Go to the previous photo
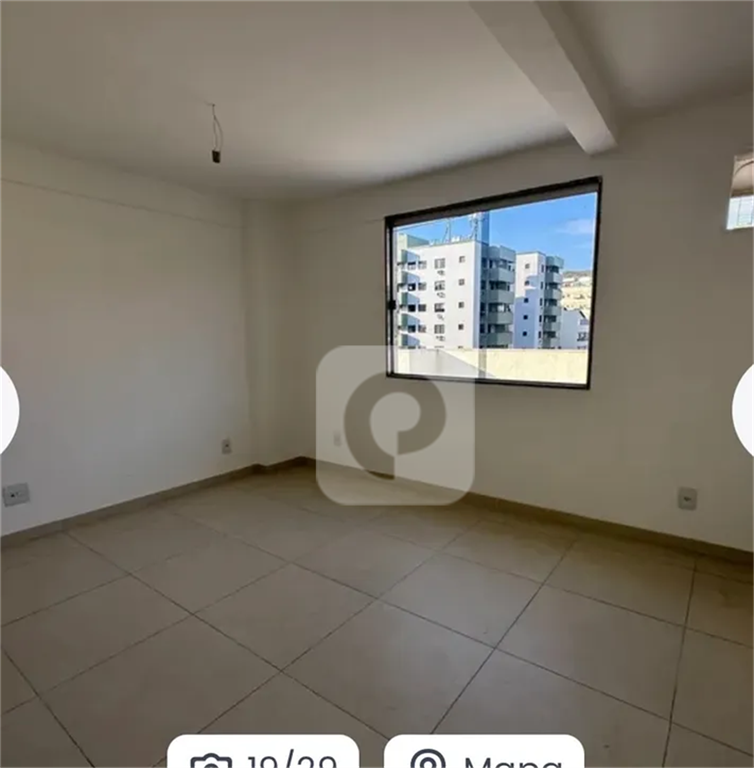 tap(6, 410)
